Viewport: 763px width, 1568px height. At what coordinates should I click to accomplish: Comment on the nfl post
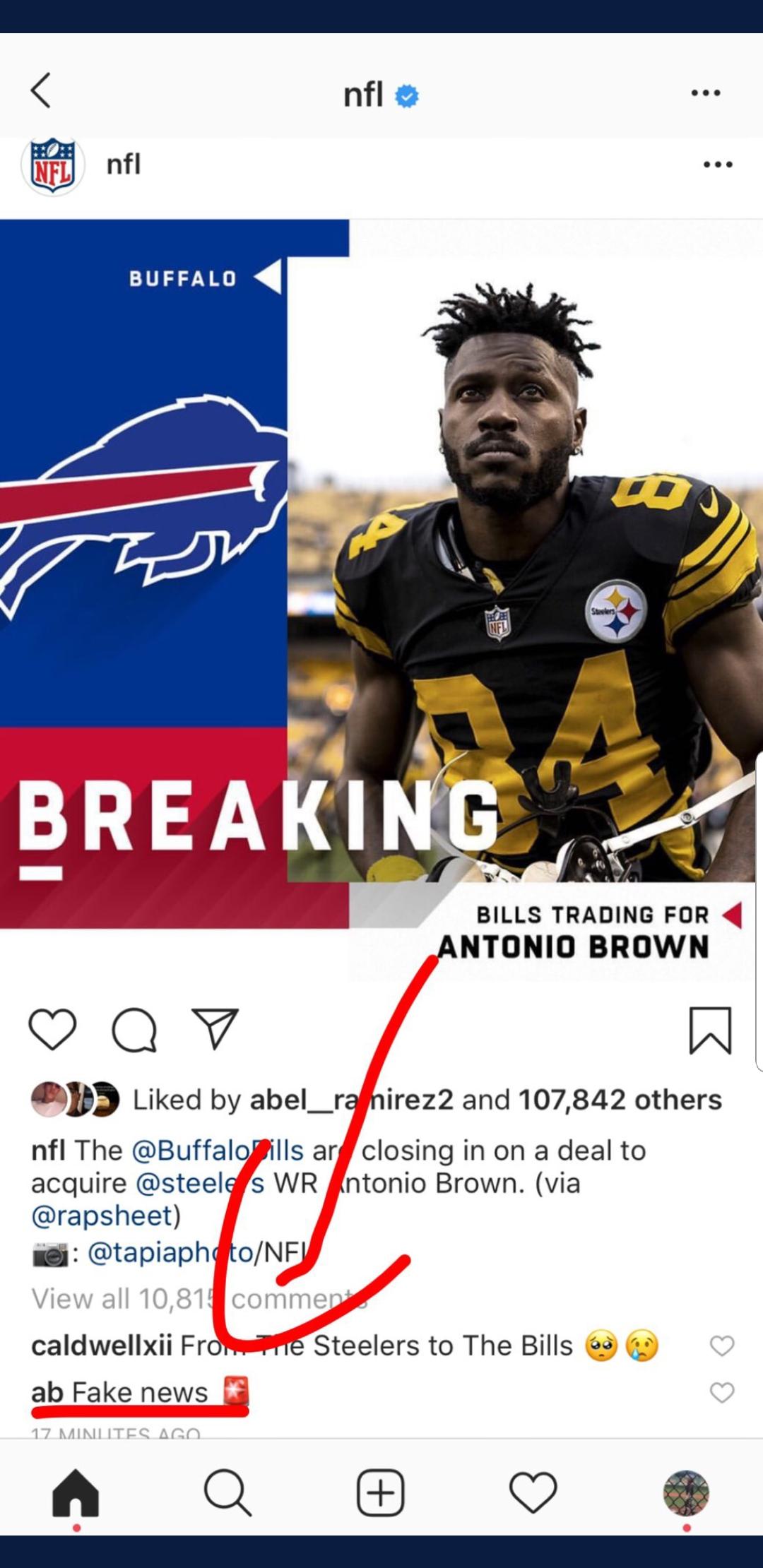point(134,1030)
